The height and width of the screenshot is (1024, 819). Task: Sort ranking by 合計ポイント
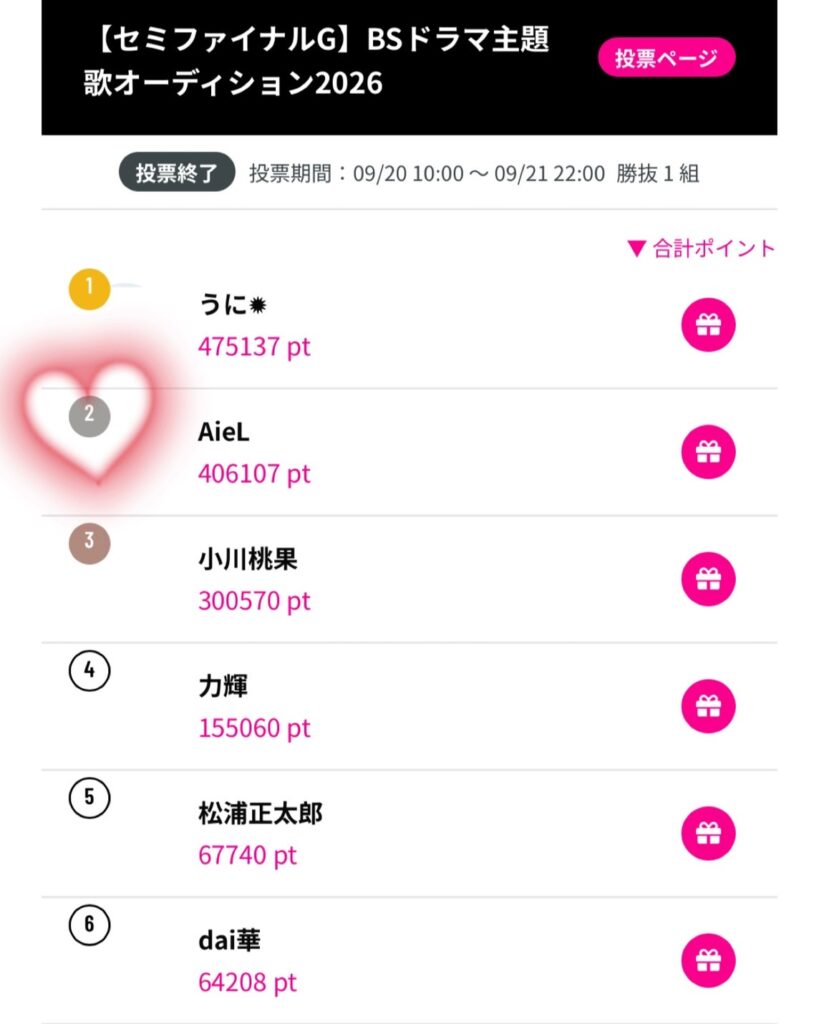coord(701,249)
